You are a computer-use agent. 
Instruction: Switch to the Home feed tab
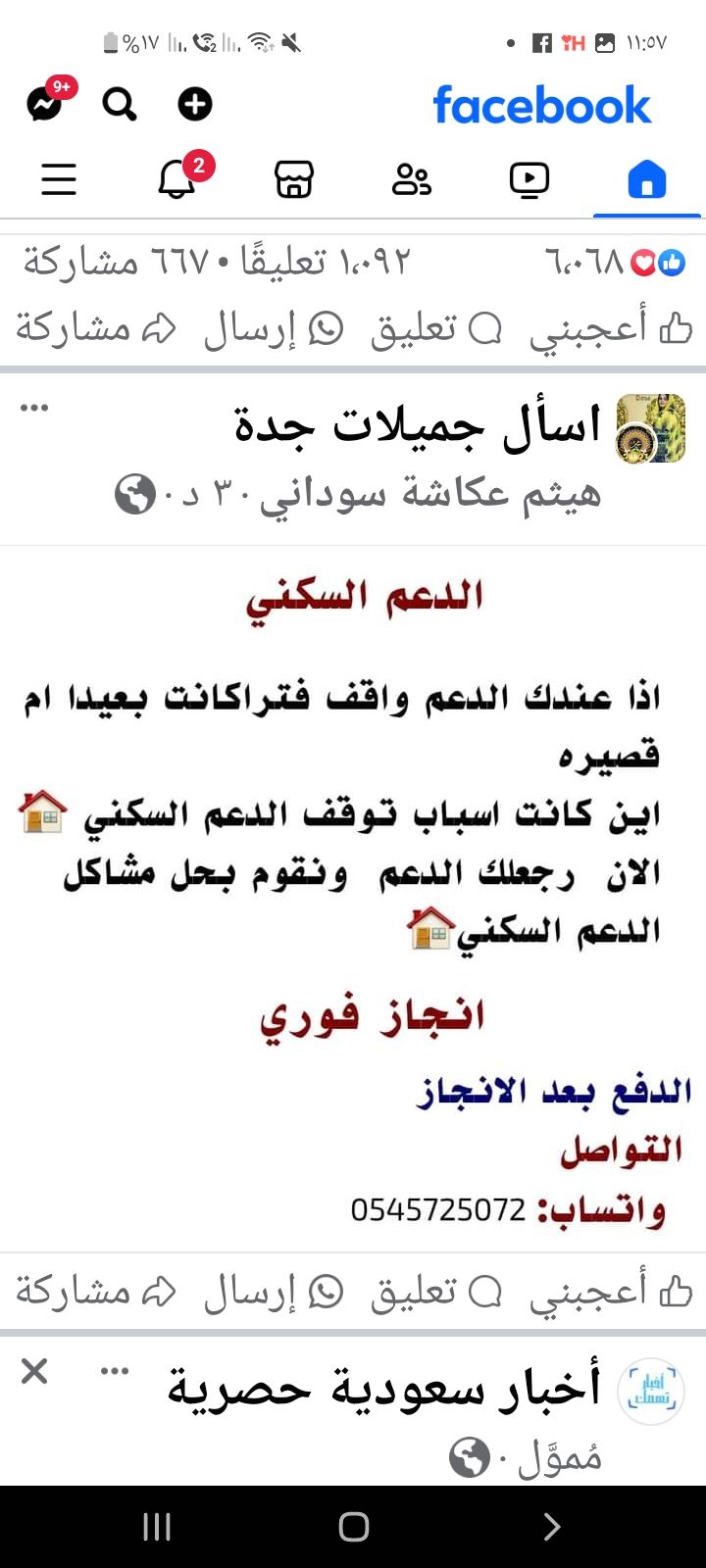647,179
